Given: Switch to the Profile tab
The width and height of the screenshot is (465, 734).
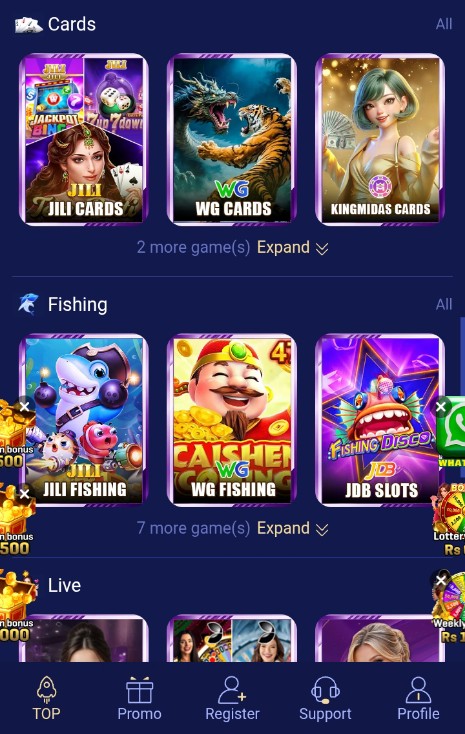Looking at the screenshot, I should pyautogui.click(x=418, y=698).
